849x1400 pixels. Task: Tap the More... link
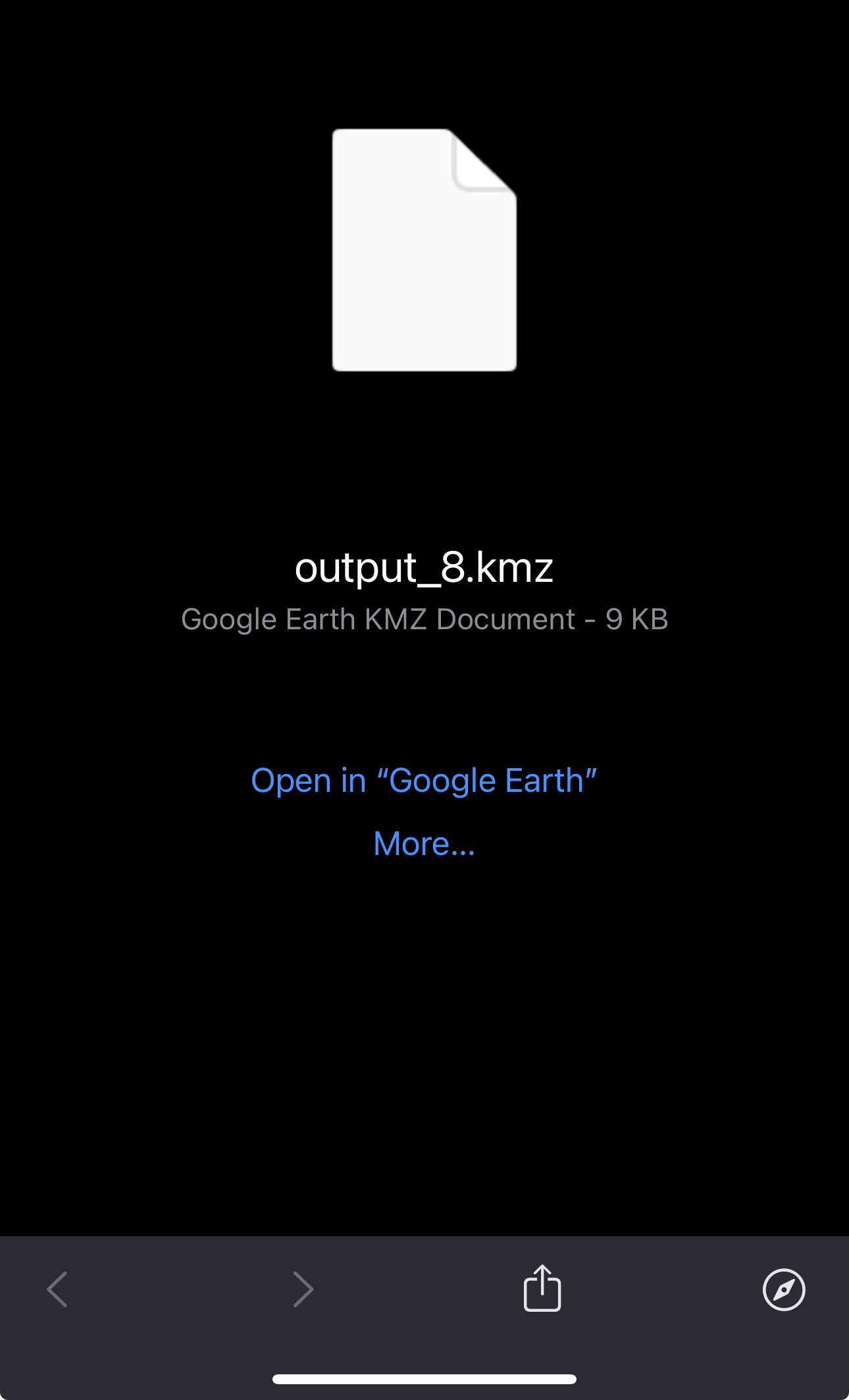424,843
